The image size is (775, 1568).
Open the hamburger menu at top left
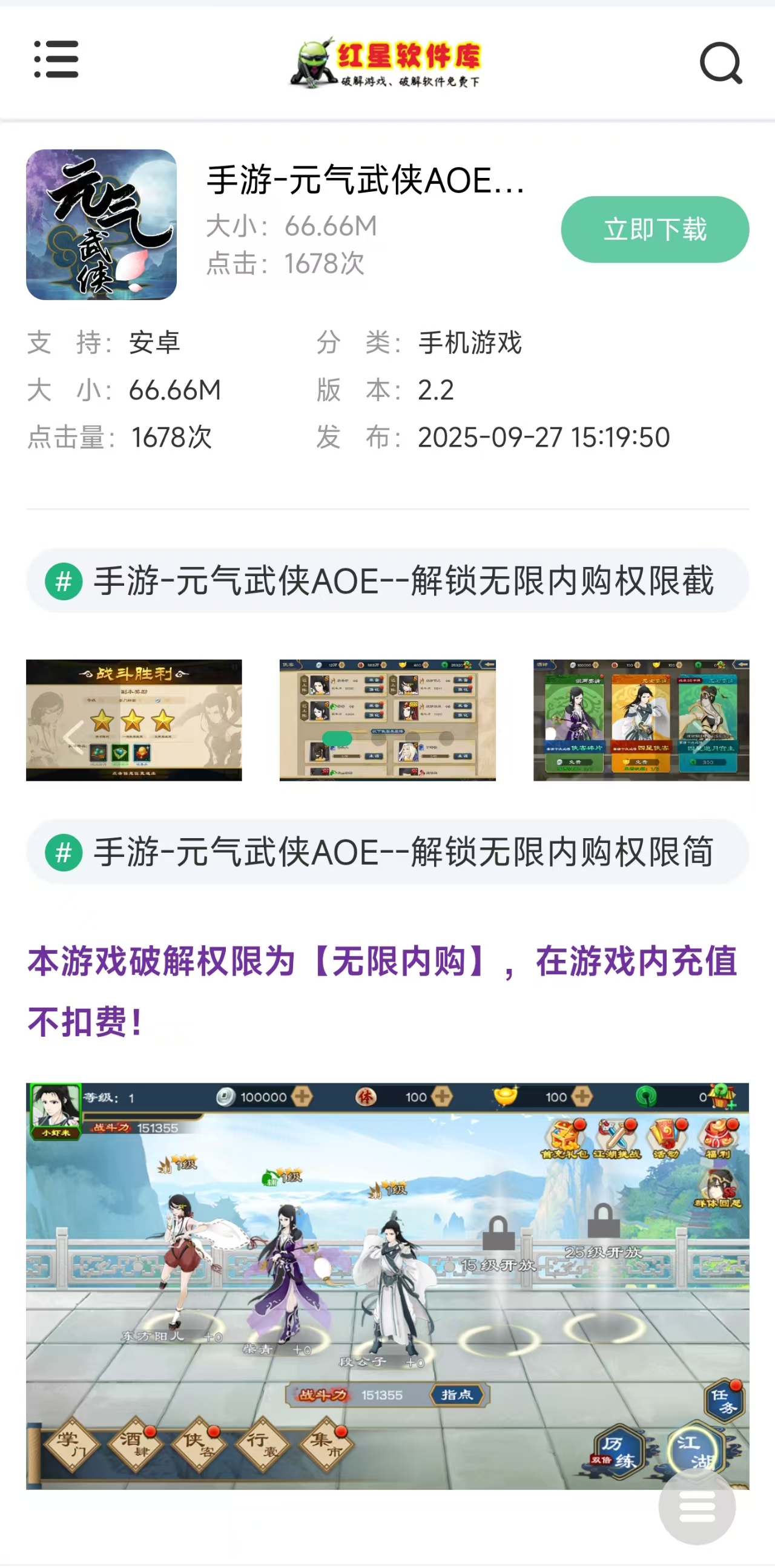56,60
